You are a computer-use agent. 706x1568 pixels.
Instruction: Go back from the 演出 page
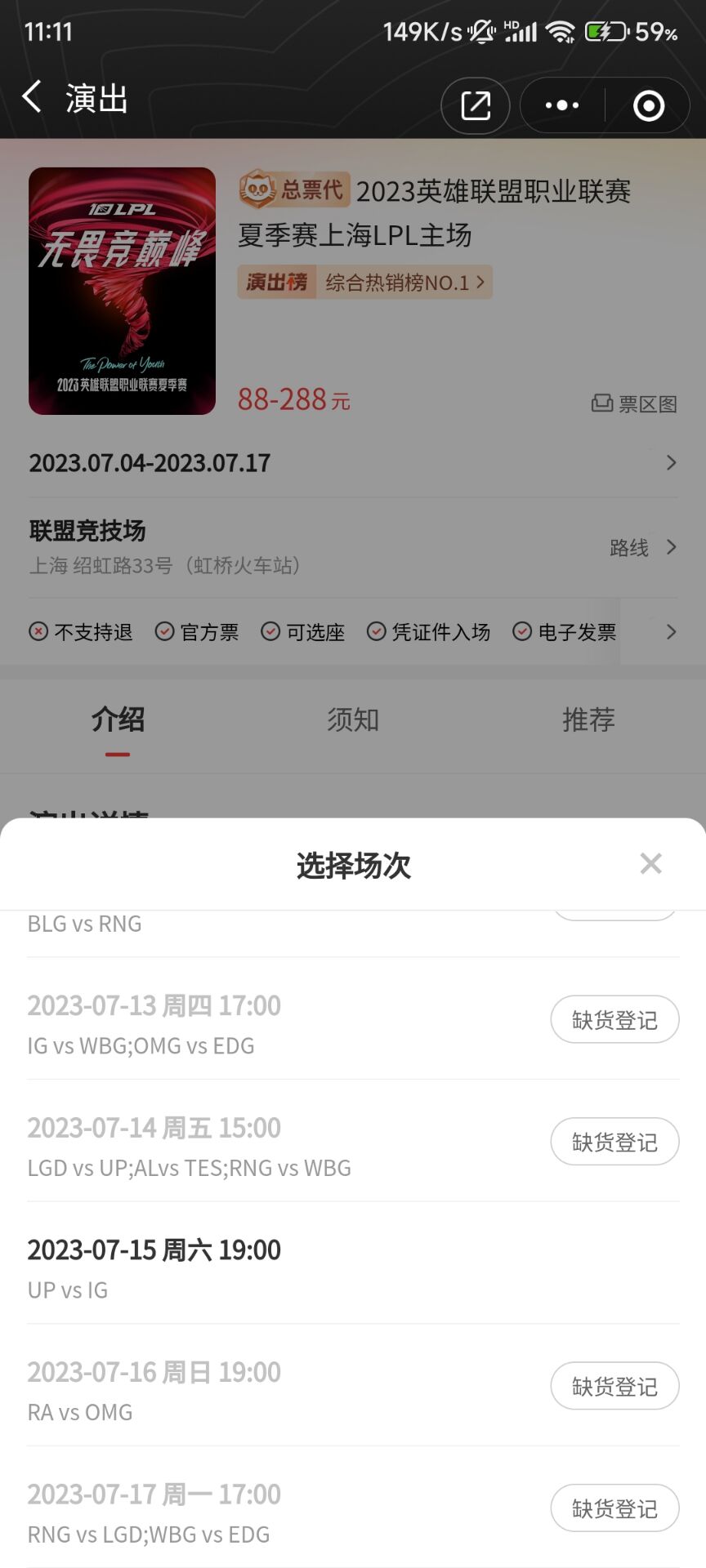coord(33,97)
